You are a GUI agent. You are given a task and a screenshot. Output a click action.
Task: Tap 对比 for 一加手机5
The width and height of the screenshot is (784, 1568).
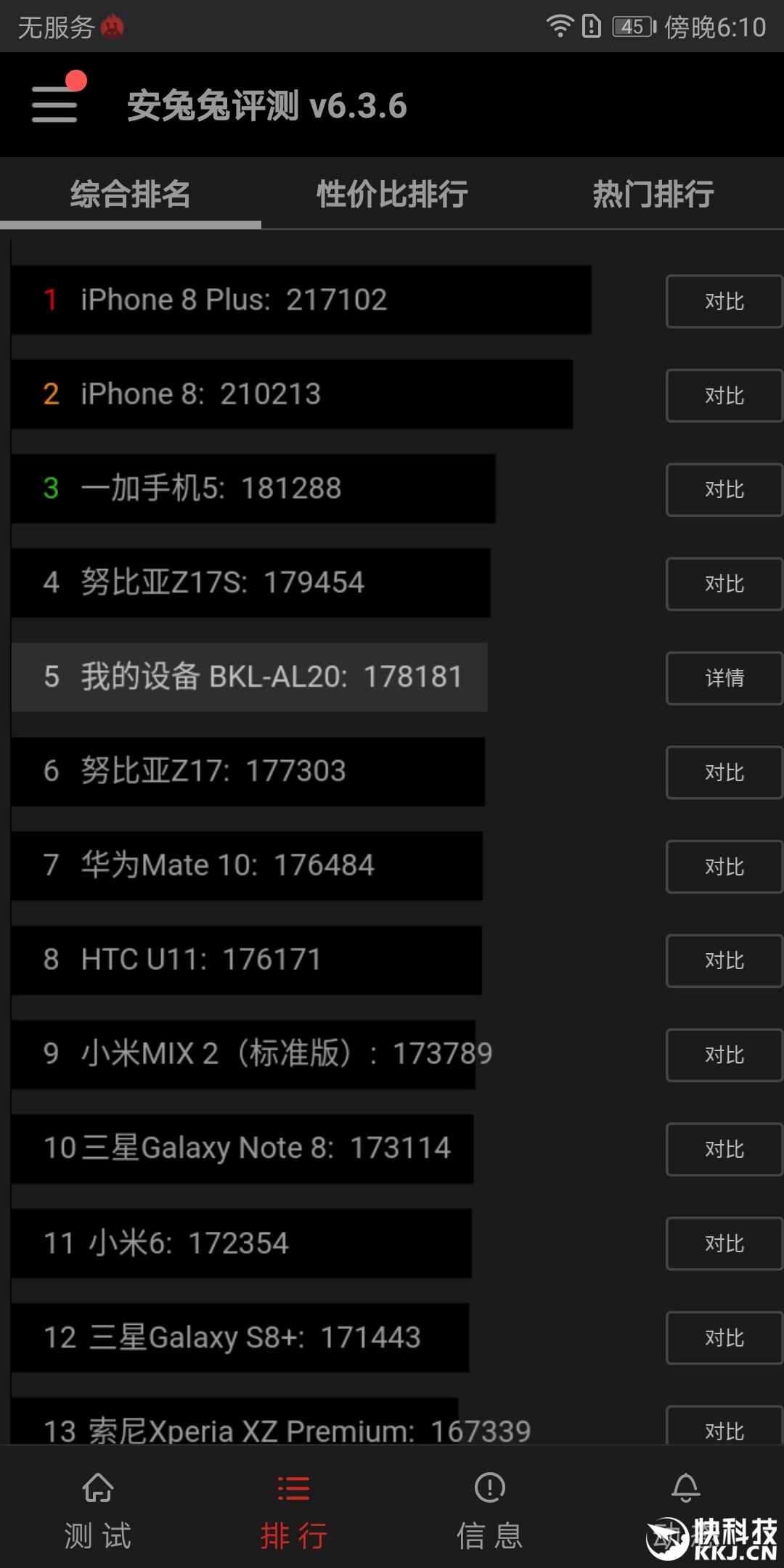pyautogui.click(x=724, y=490)
